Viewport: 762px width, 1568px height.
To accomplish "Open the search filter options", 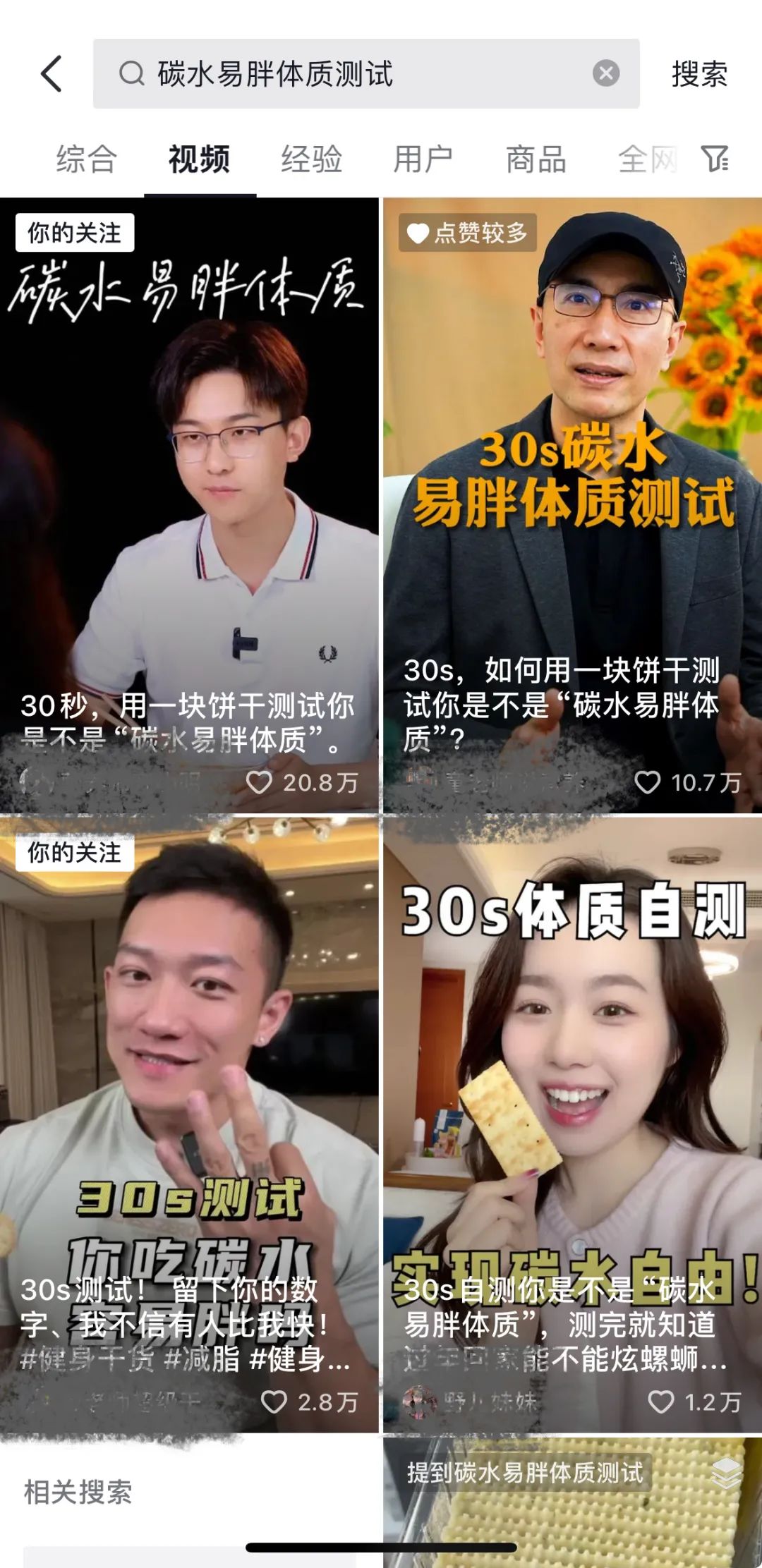I will tap(714, 159).
